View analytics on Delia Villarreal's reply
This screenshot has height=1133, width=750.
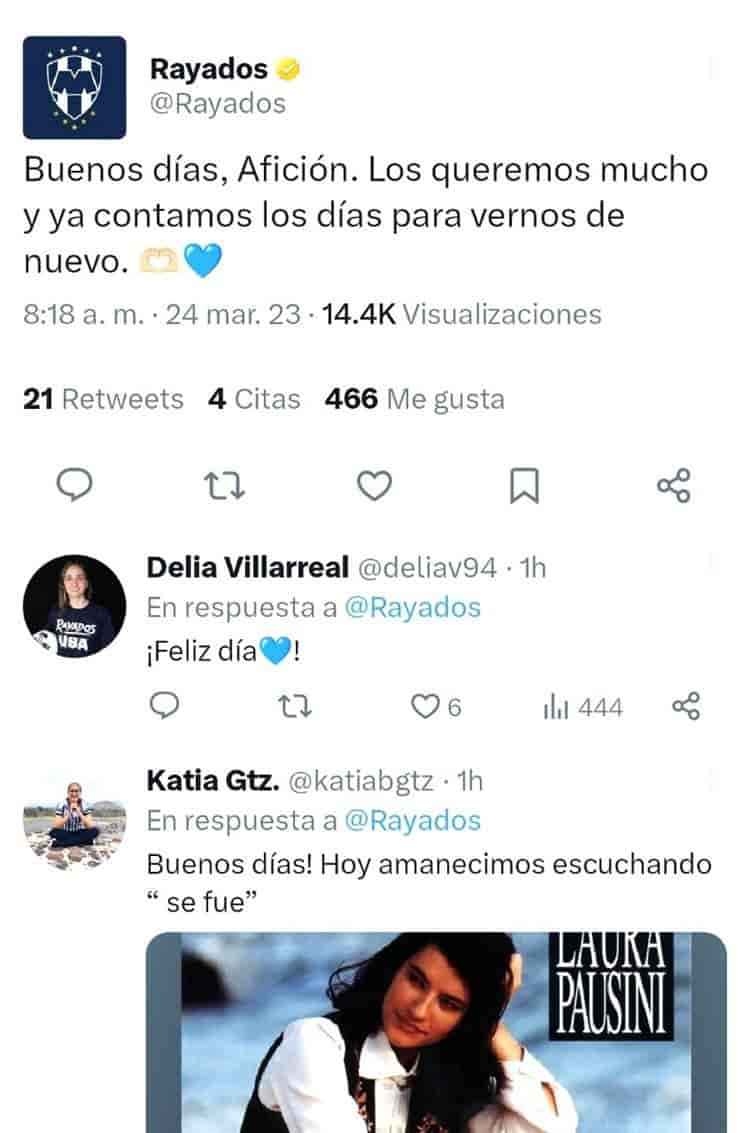[581, 707]
